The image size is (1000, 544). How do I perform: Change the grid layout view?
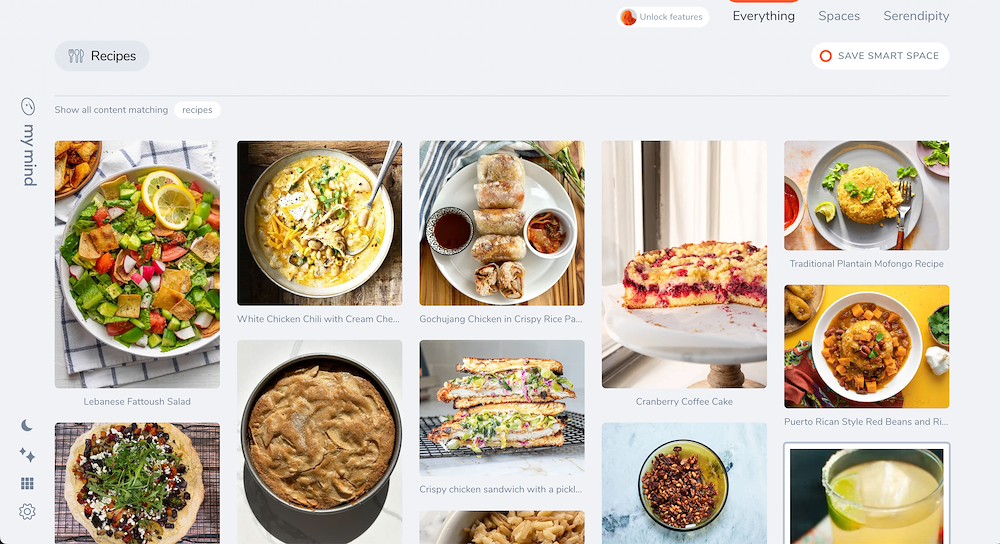(27, 484)
